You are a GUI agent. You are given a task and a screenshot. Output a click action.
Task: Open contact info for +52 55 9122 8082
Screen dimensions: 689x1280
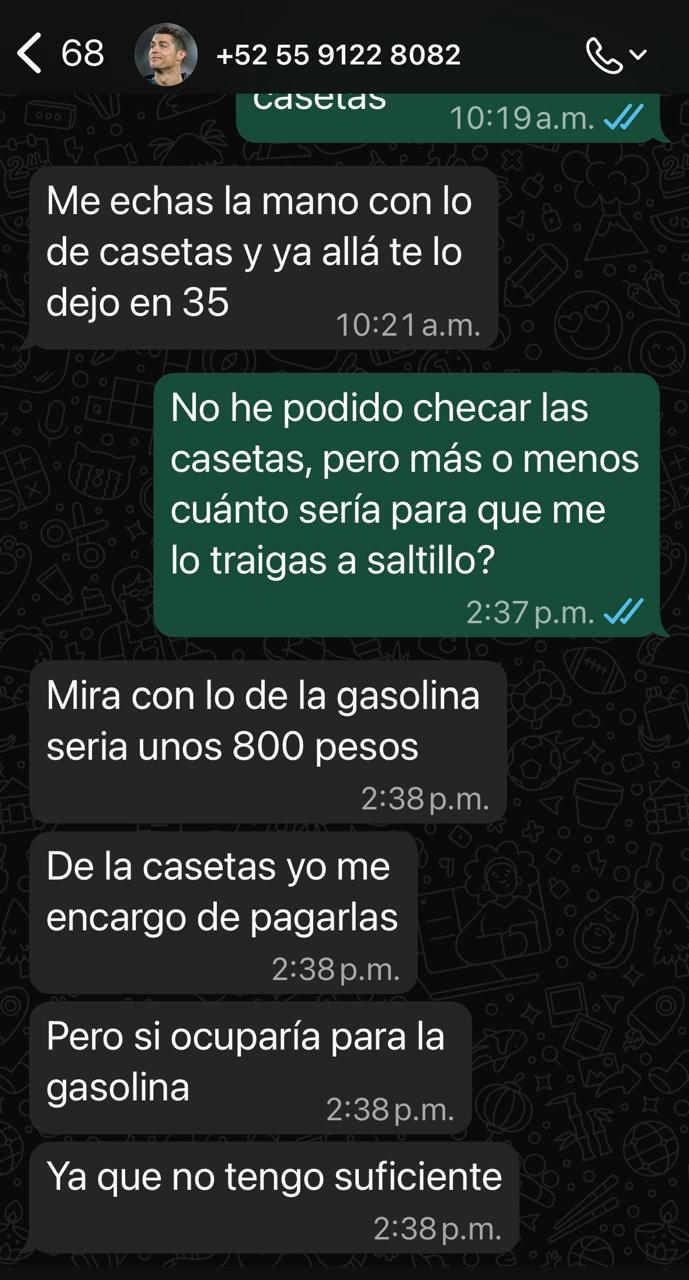[x=338, y=54]
